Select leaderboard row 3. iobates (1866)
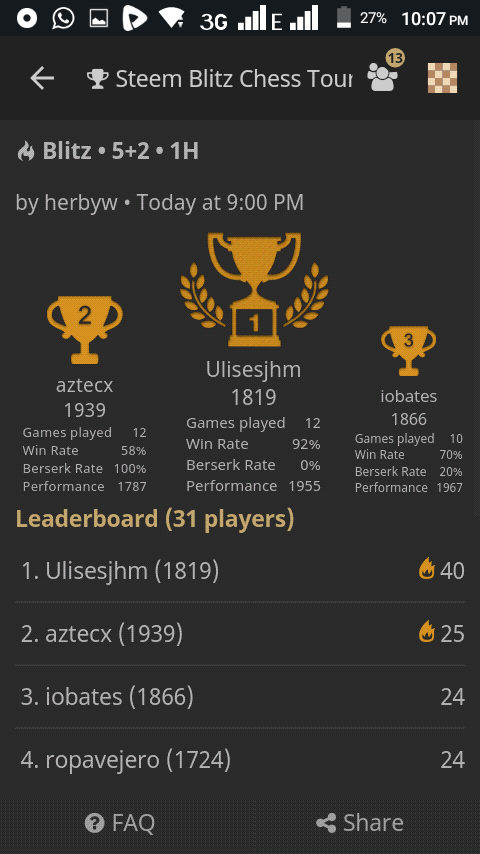This screenshot has width=480, height=854. 240,697
